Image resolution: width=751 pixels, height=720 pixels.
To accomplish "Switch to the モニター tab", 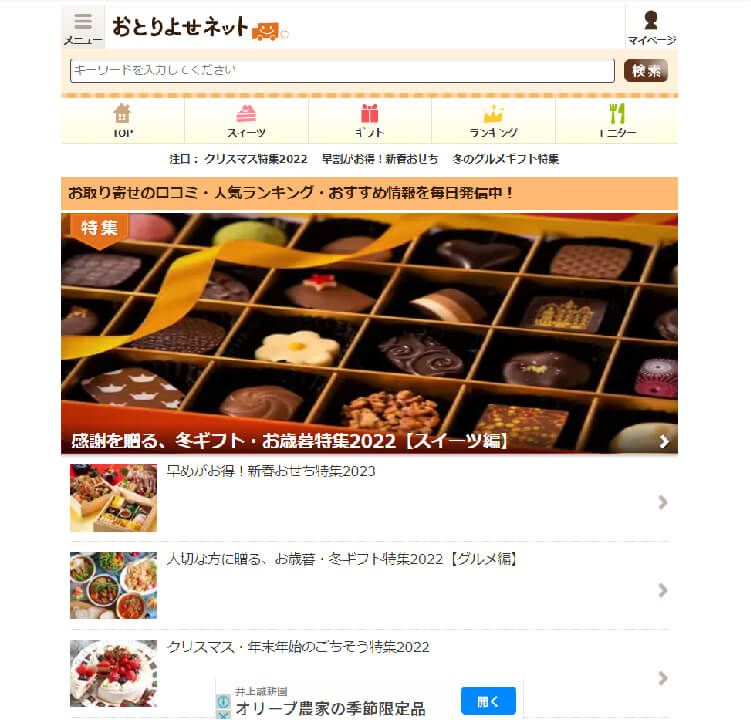I will [x=617, y=120].
